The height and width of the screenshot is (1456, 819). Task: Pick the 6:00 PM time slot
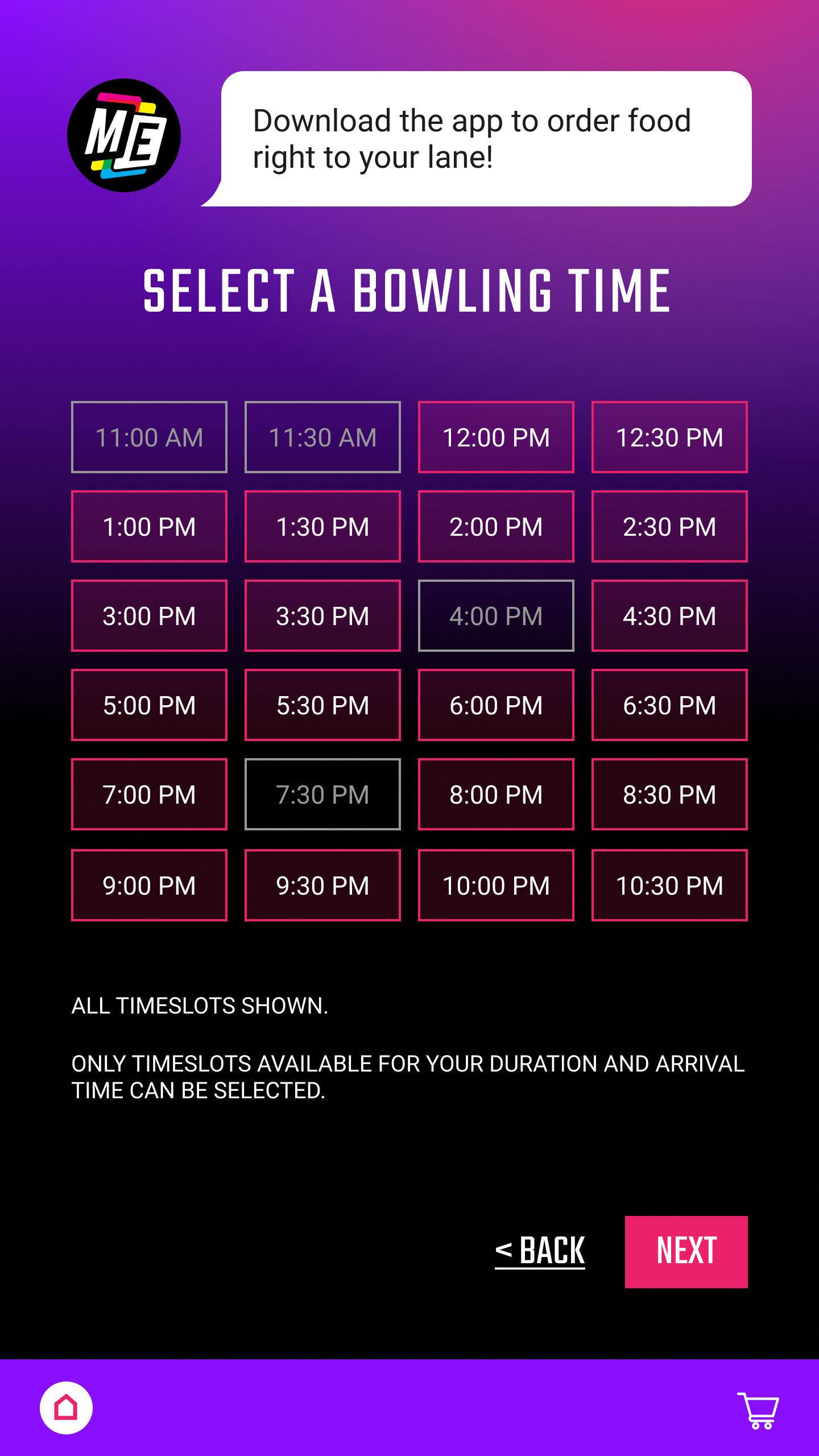pos(496,705)
